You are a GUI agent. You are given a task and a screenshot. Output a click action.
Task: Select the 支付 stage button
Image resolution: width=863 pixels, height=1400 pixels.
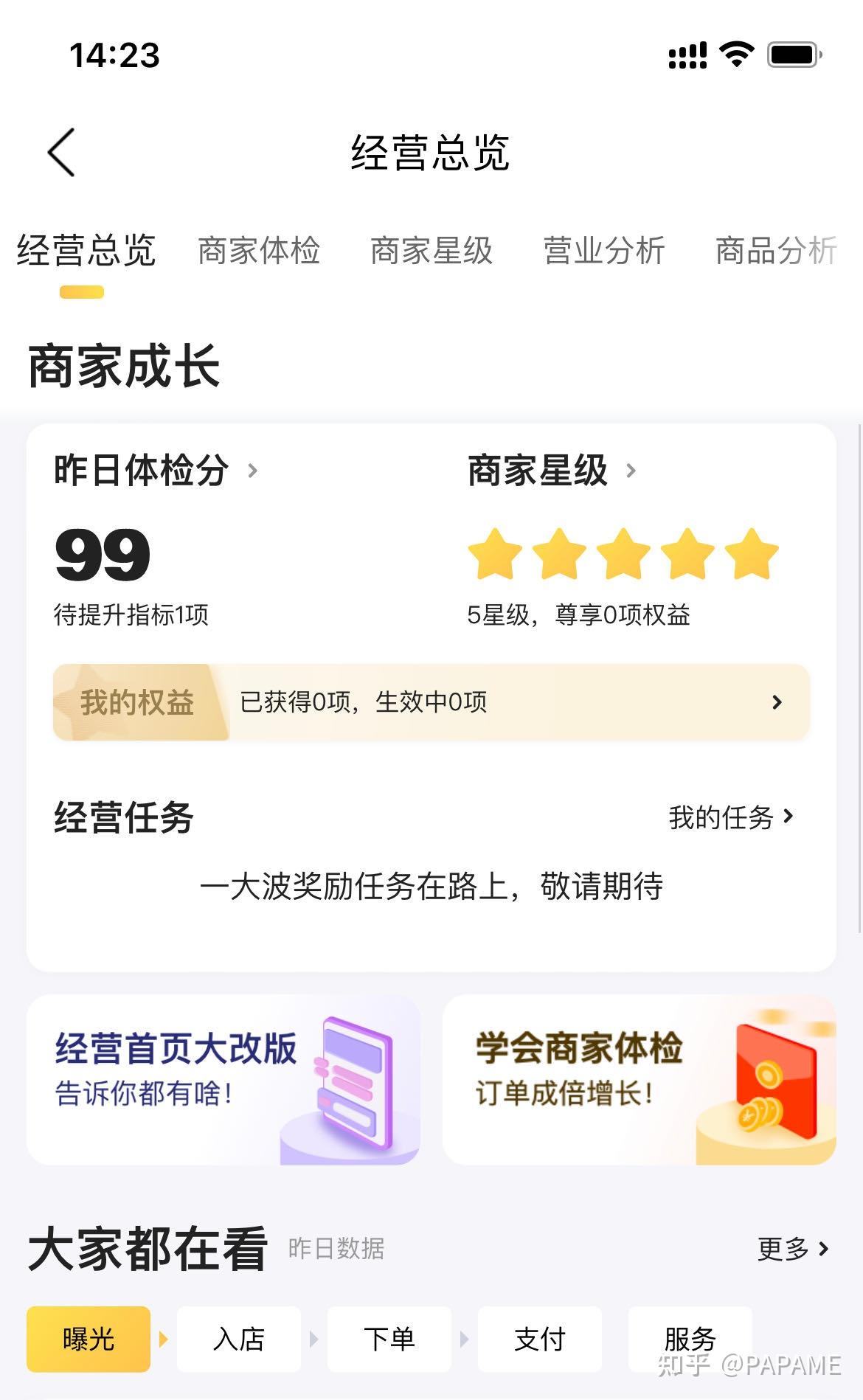(540, 1339)
